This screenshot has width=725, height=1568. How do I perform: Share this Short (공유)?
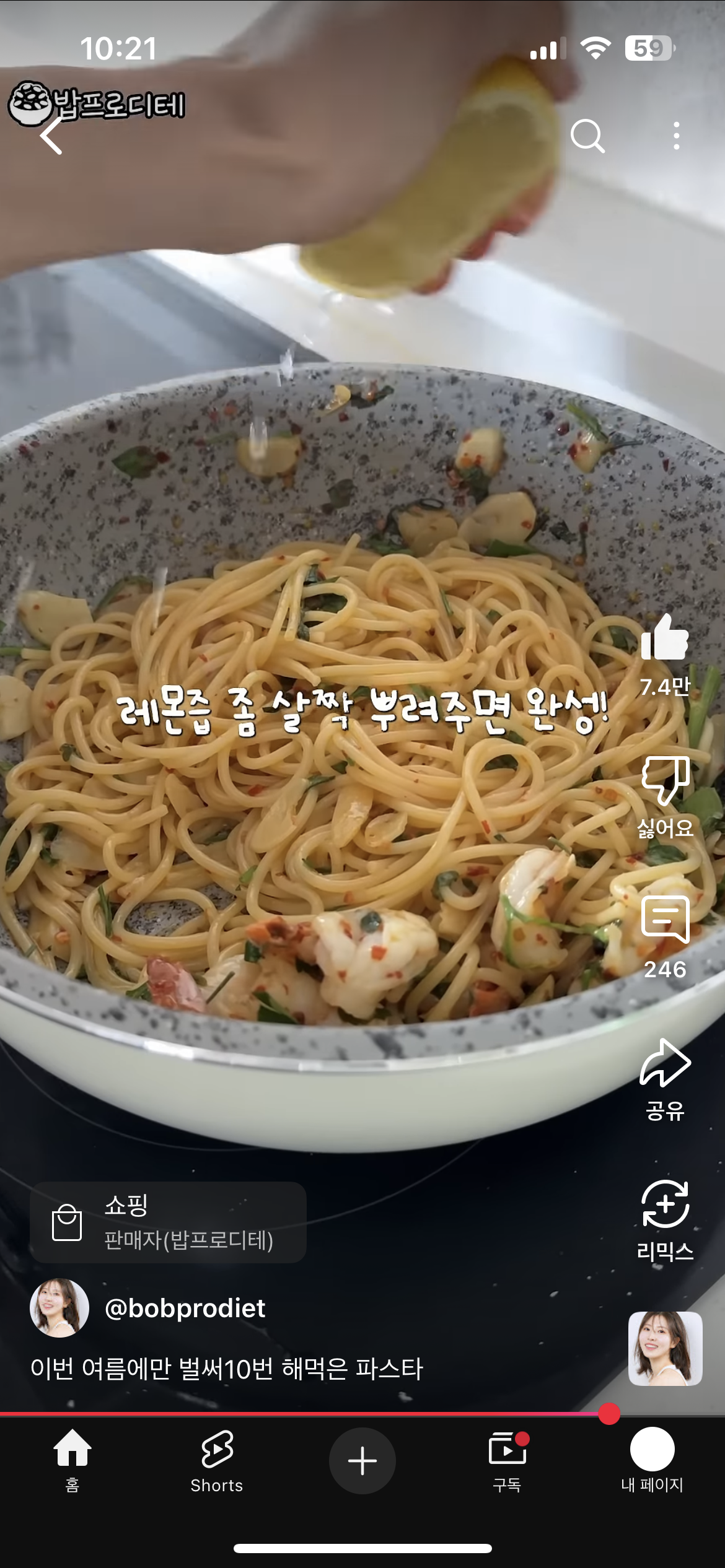click(665, 1064)
